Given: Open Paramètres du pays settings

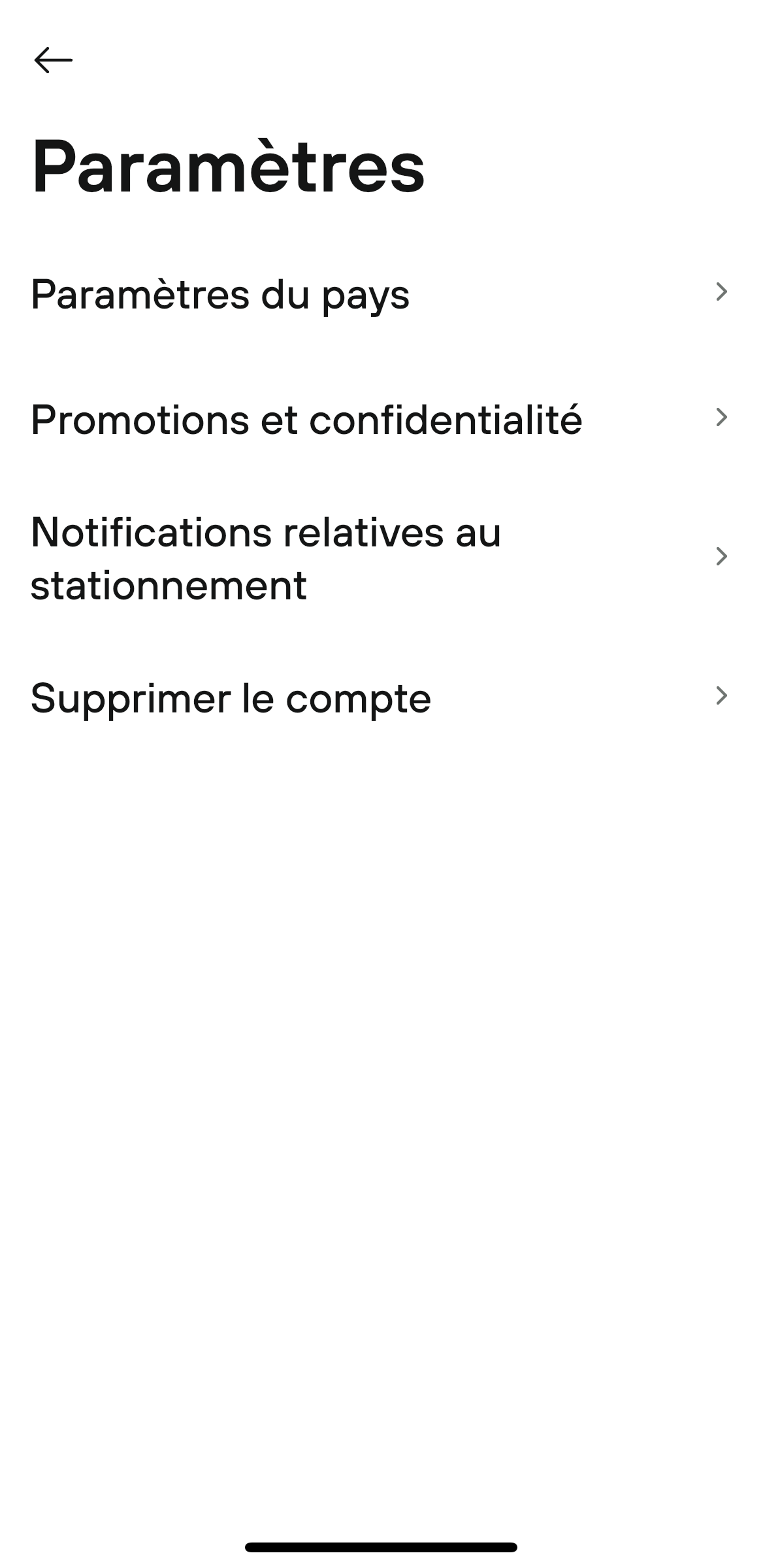Looking at the screenshot, I should pos(220,295).
